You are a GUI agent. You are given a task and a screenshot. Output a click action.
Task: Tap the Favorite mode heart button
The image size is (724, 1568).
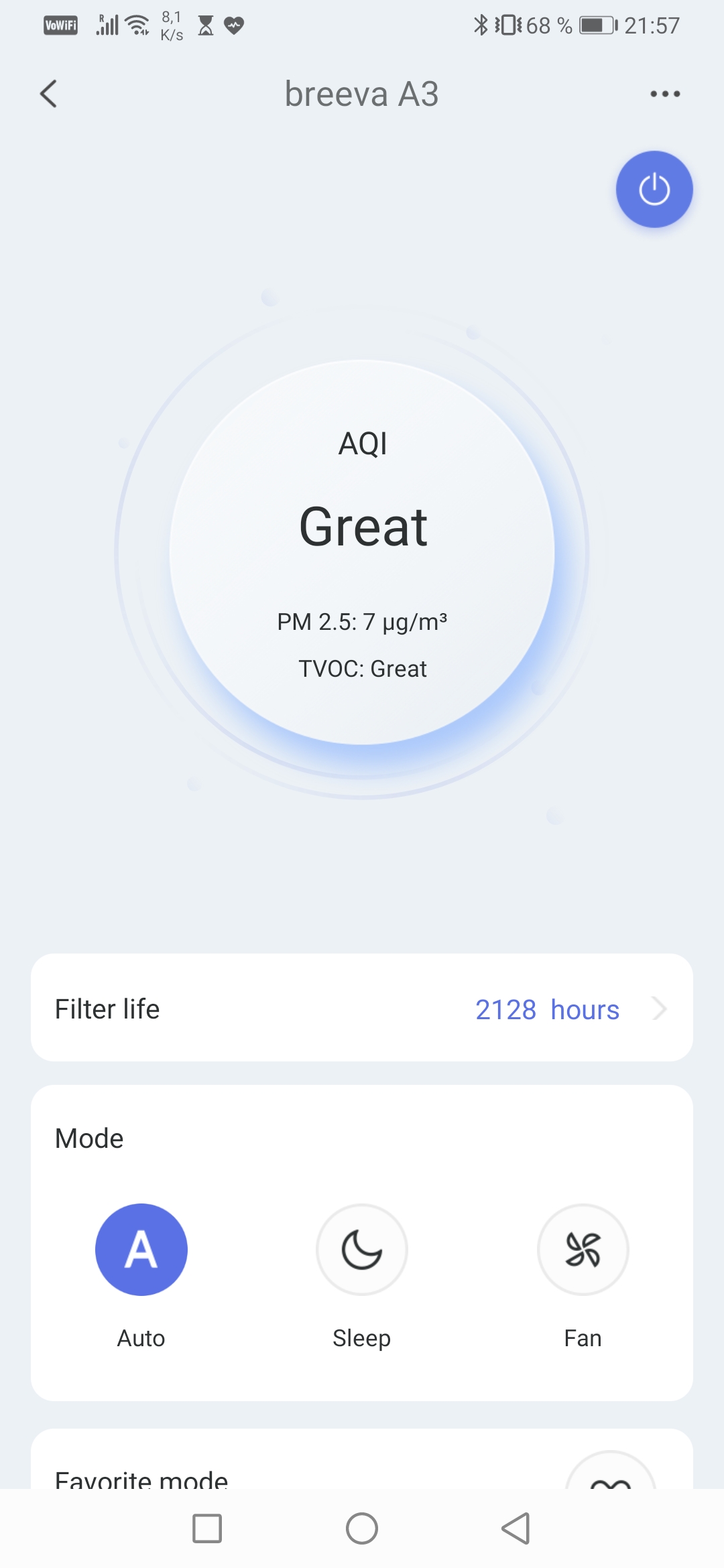pos(610,1474)
